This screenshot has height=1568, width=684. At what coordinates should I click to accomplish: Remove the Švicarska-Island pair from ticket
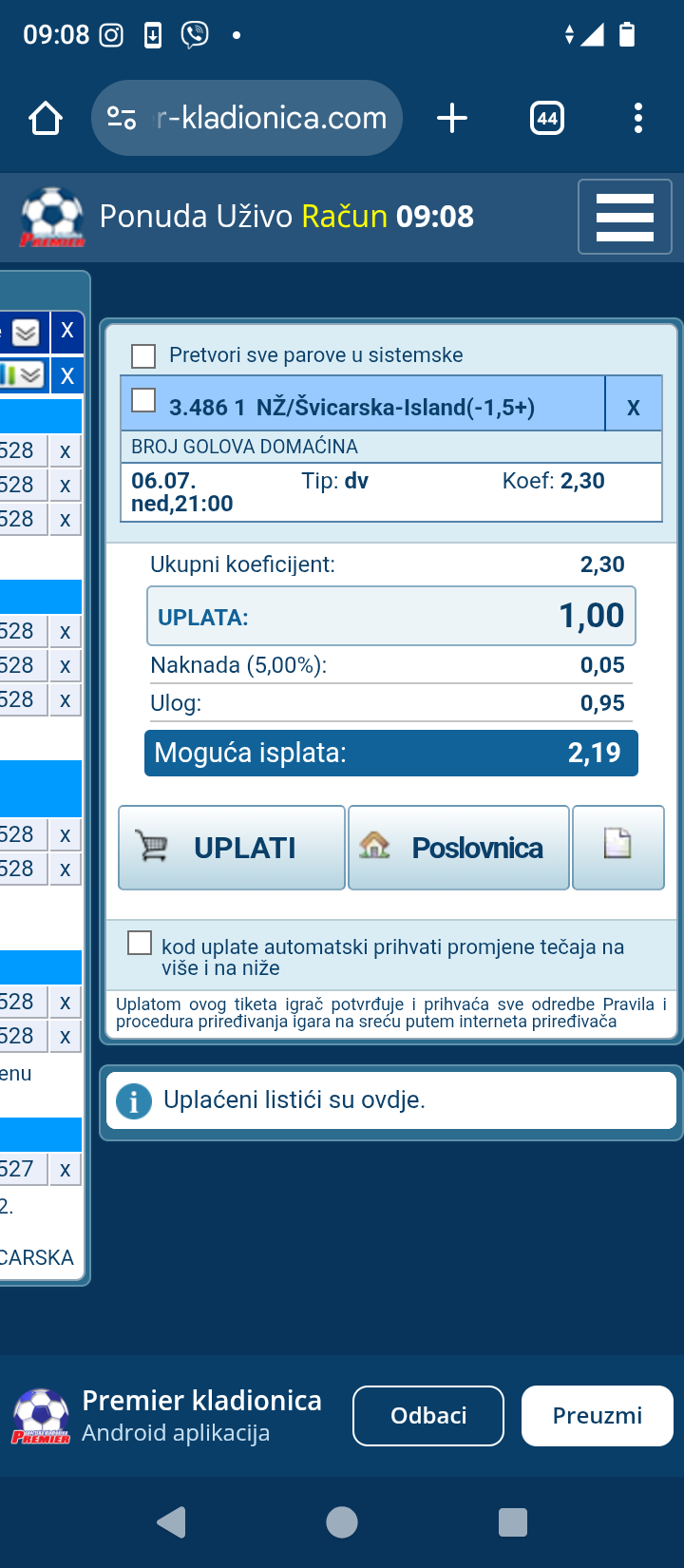pos(634,407)
